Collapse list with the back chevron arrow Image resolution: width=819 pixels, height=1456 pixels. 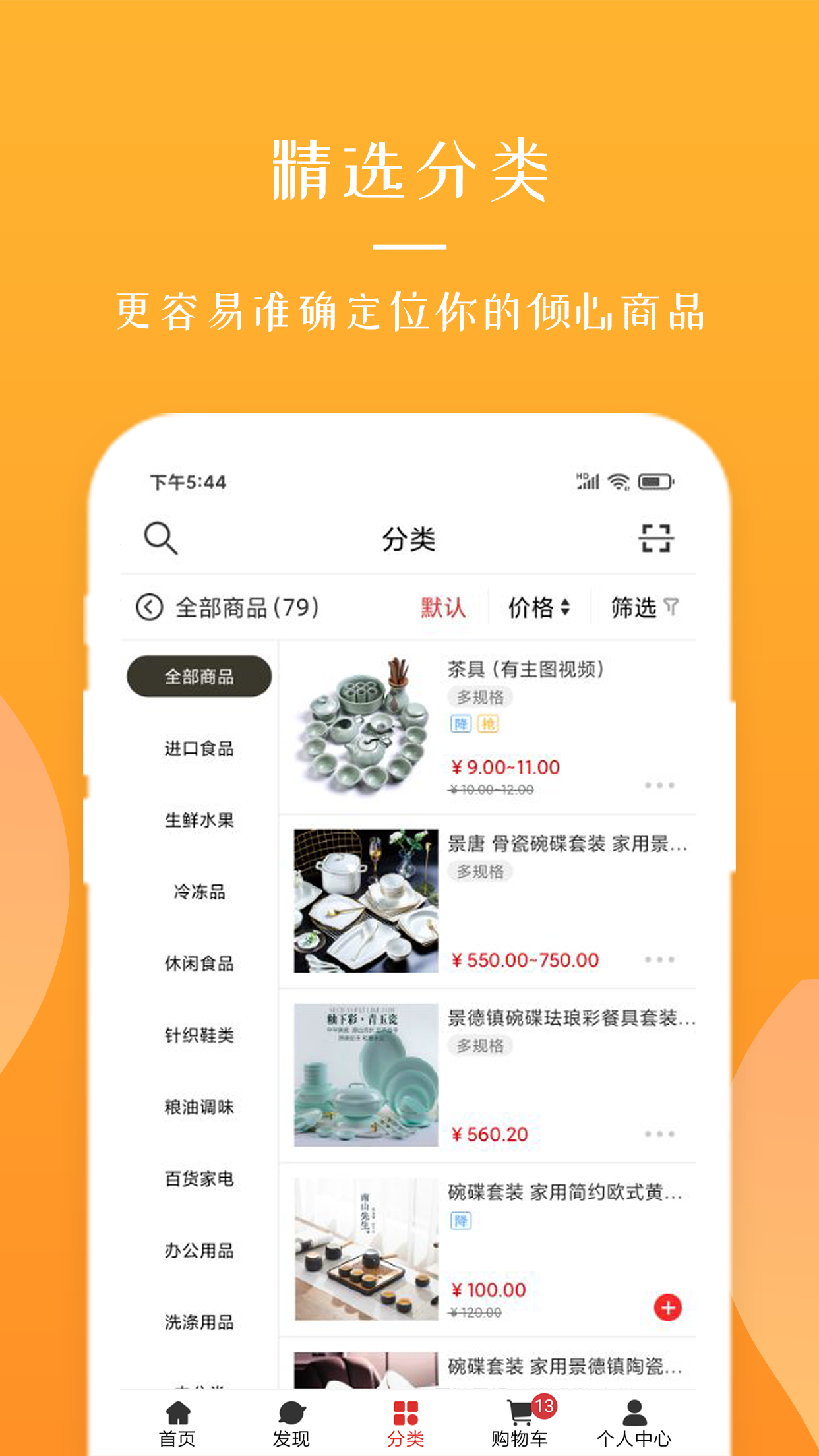150,607
